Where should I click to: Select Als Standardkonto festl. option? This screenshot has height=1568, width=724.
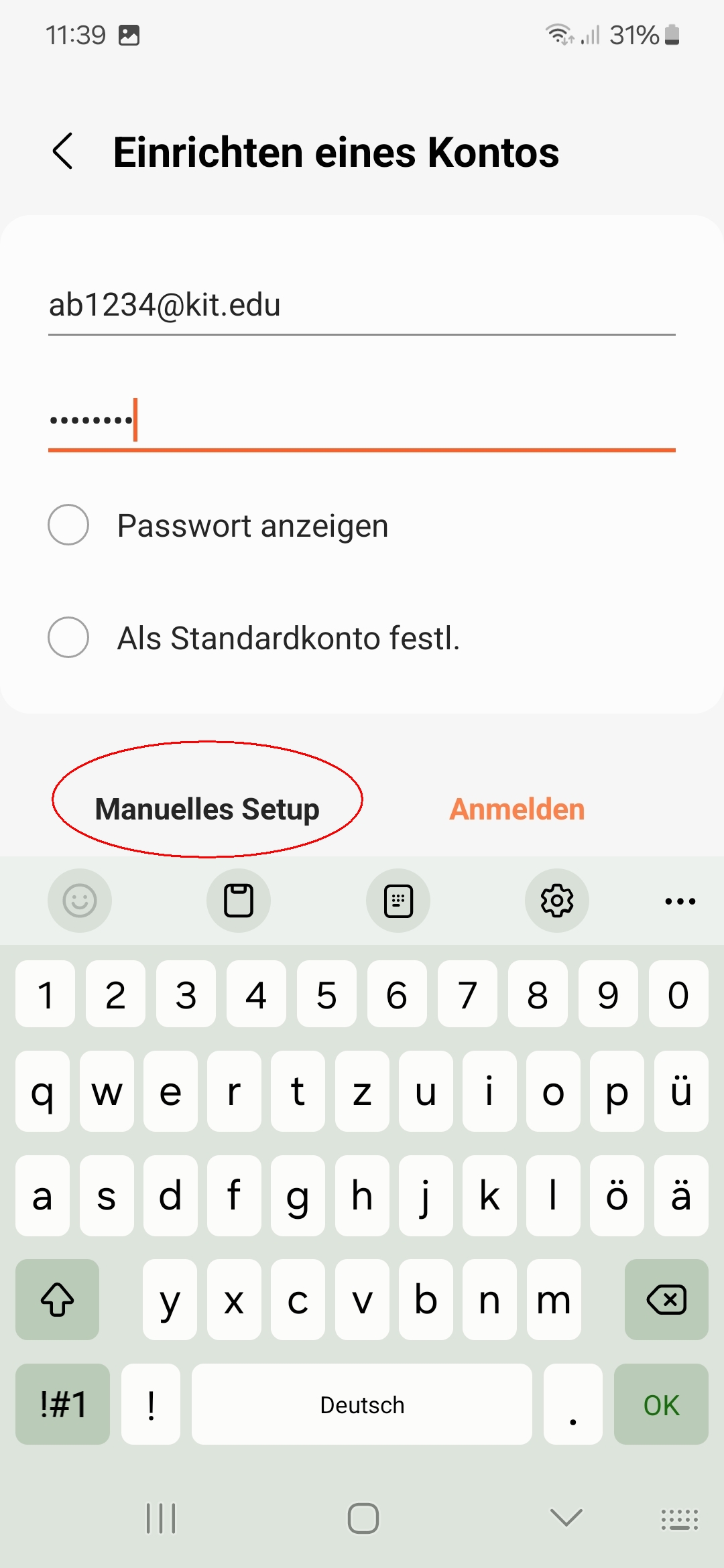68,637
